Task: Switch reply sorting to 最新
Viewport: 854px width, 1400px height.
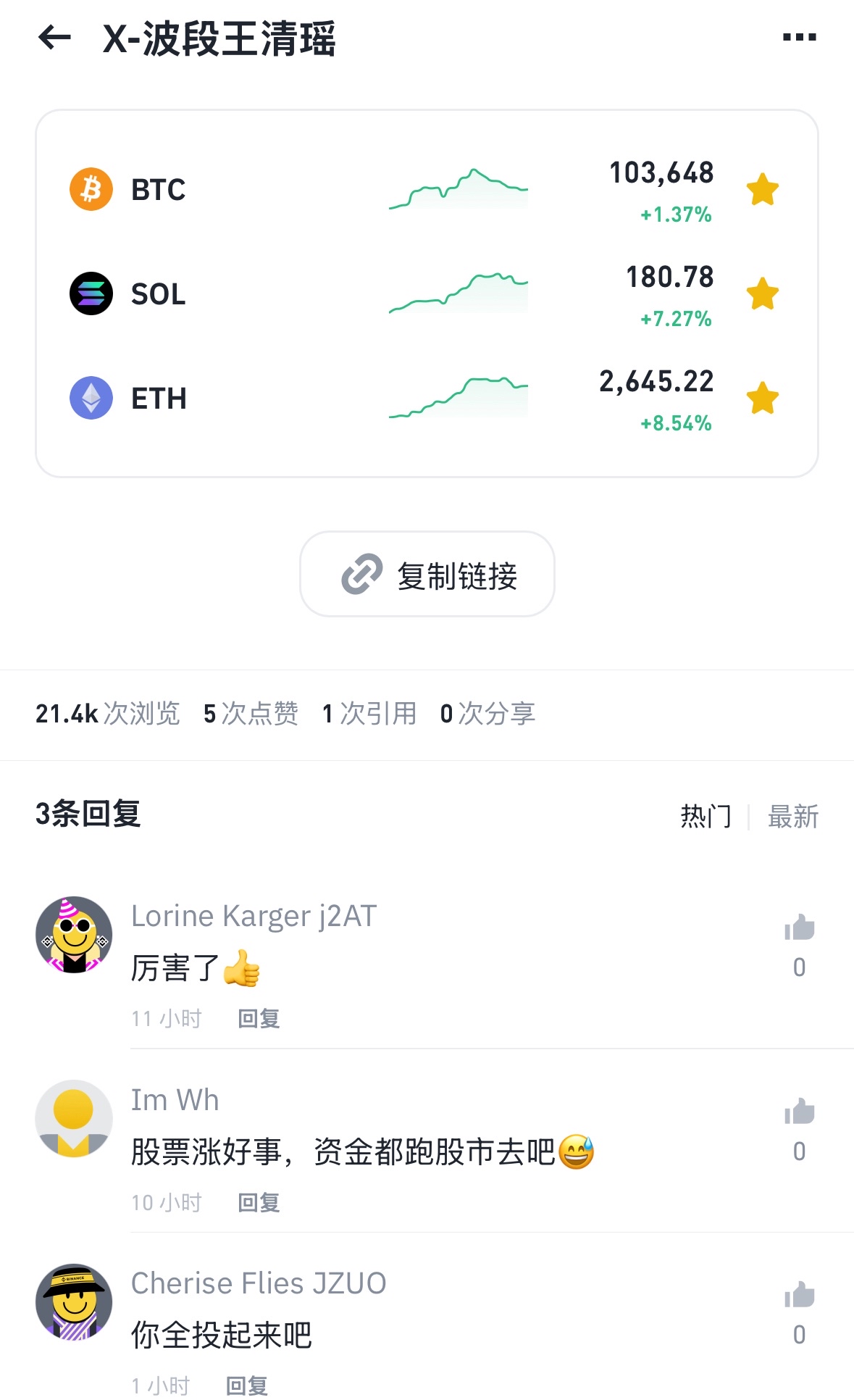Action: click(792, 817)
